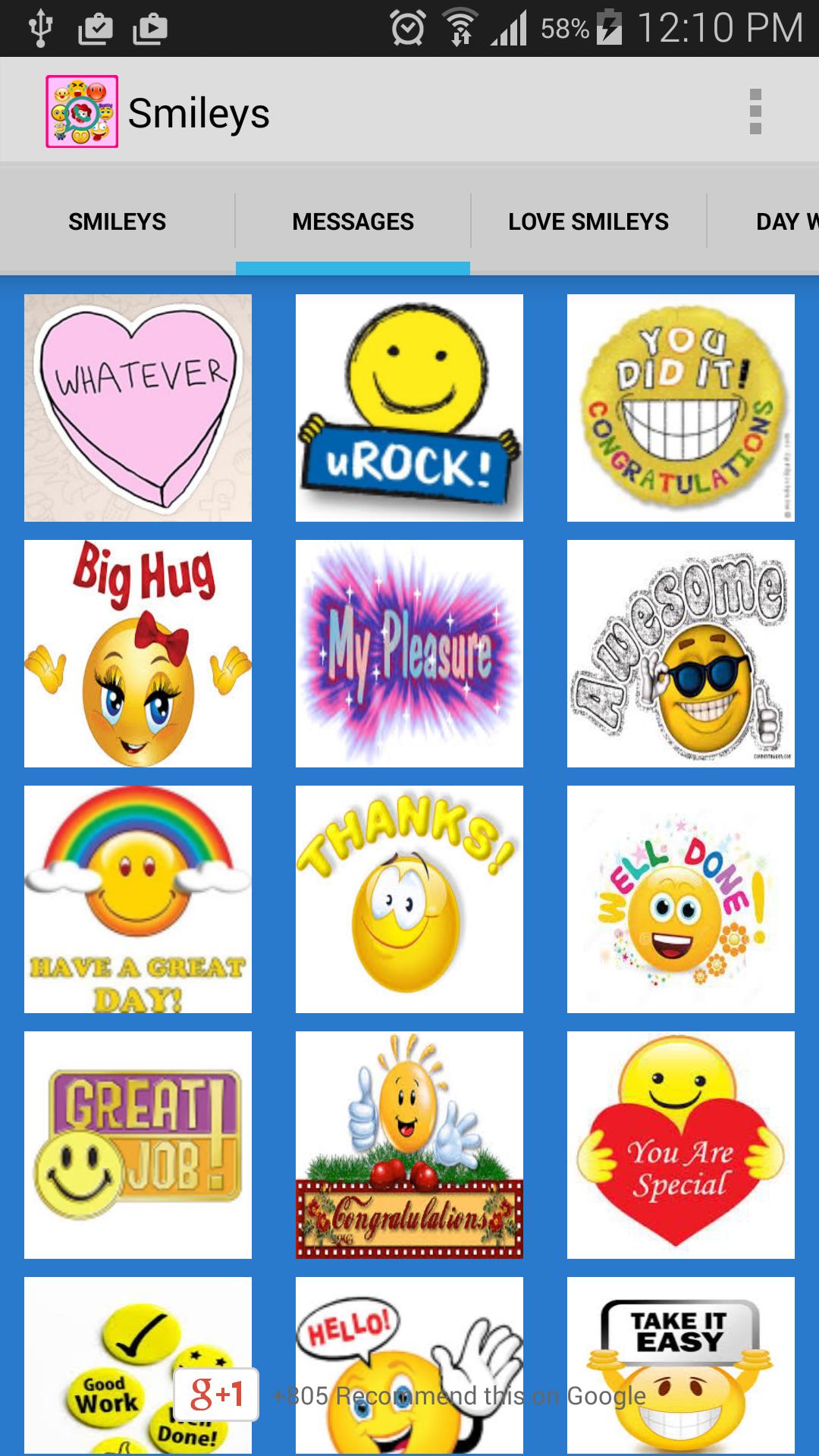This screenshot has width=819, height=1456.
Task: Open the overflow menu
Action: [755, 112]
